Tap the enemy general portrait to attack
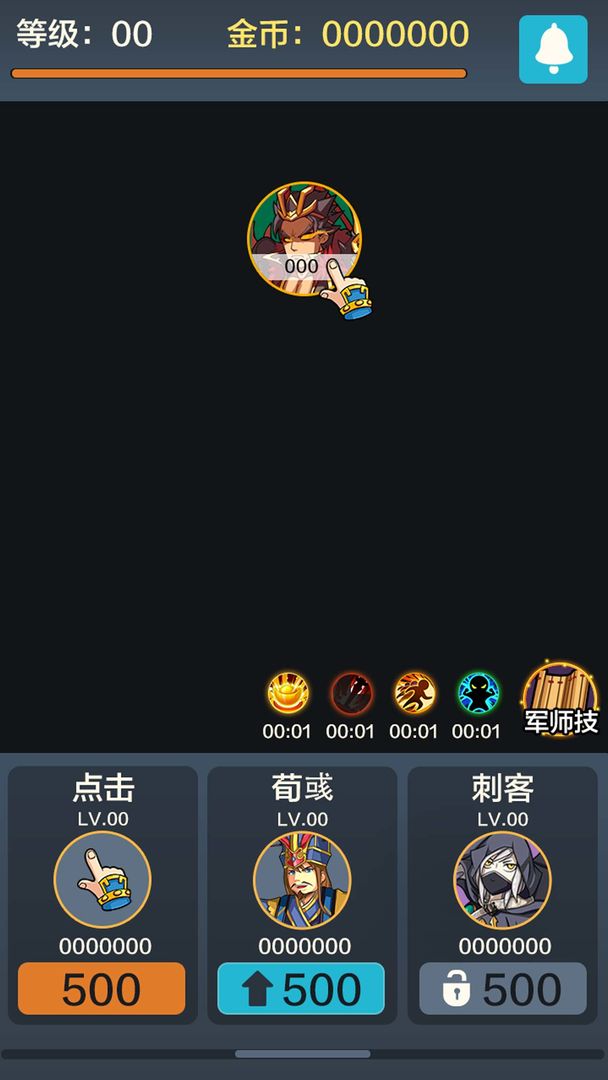 tap(304, 239)
